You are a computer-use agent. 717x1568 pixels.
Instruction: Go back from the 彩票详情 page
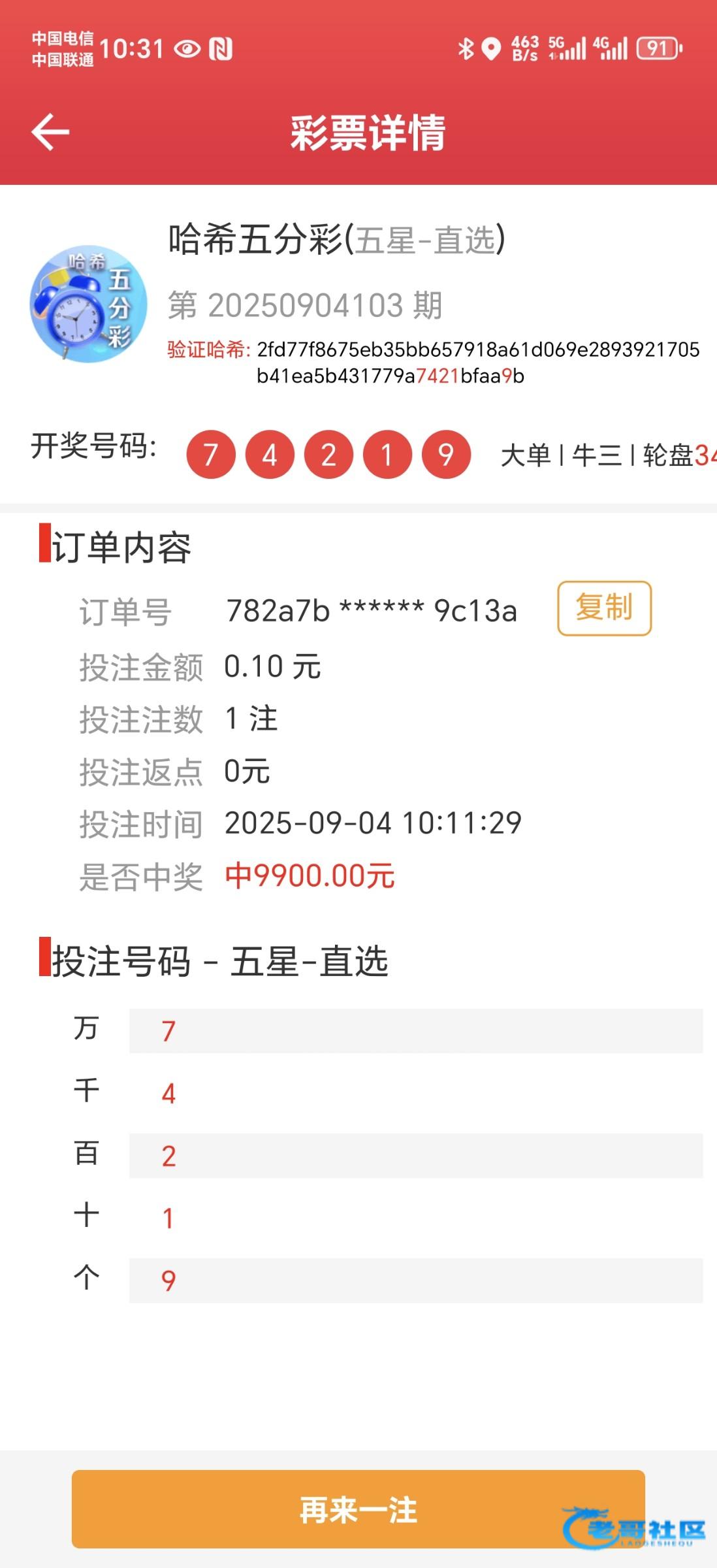[x=50, y=132]
